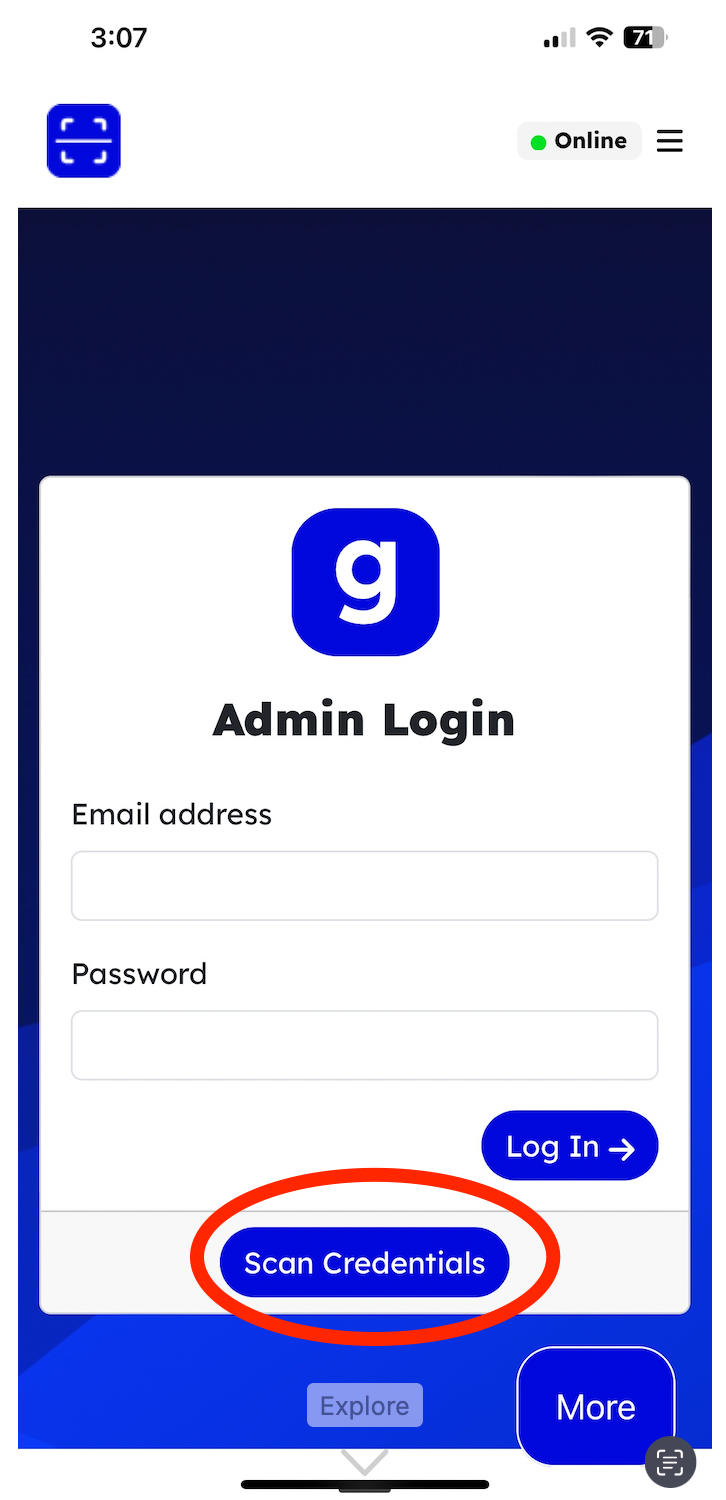
Task: Tap the Explore button
Action: click(x=364, y=1405)
